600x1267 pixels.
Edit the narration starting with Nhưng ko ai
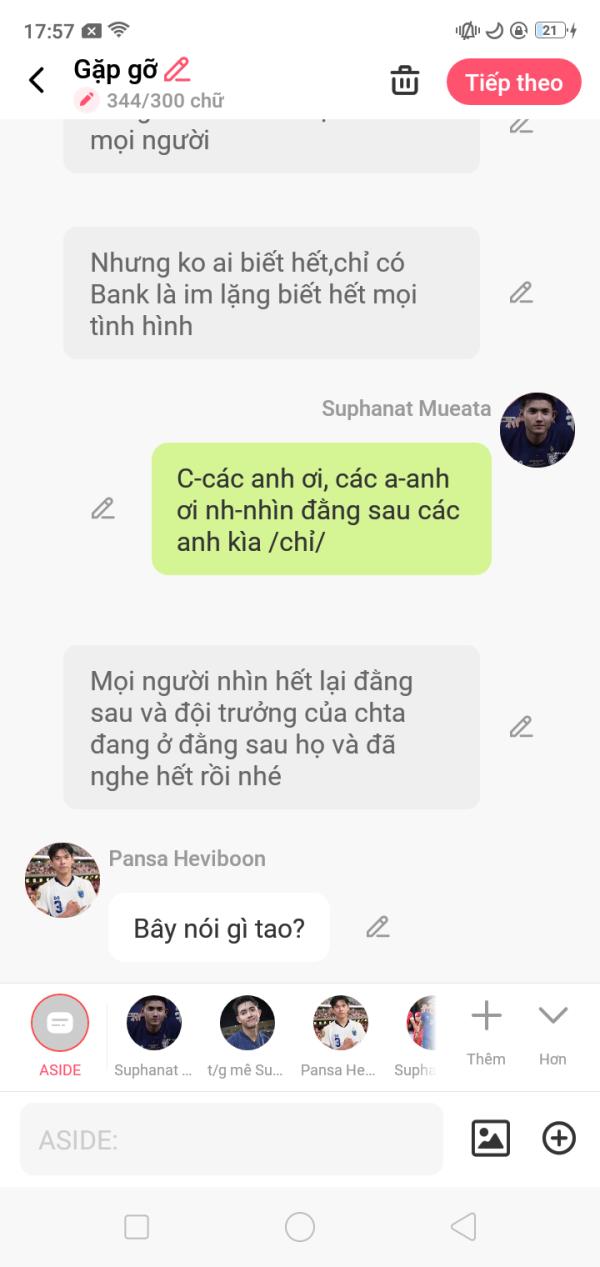521,293
